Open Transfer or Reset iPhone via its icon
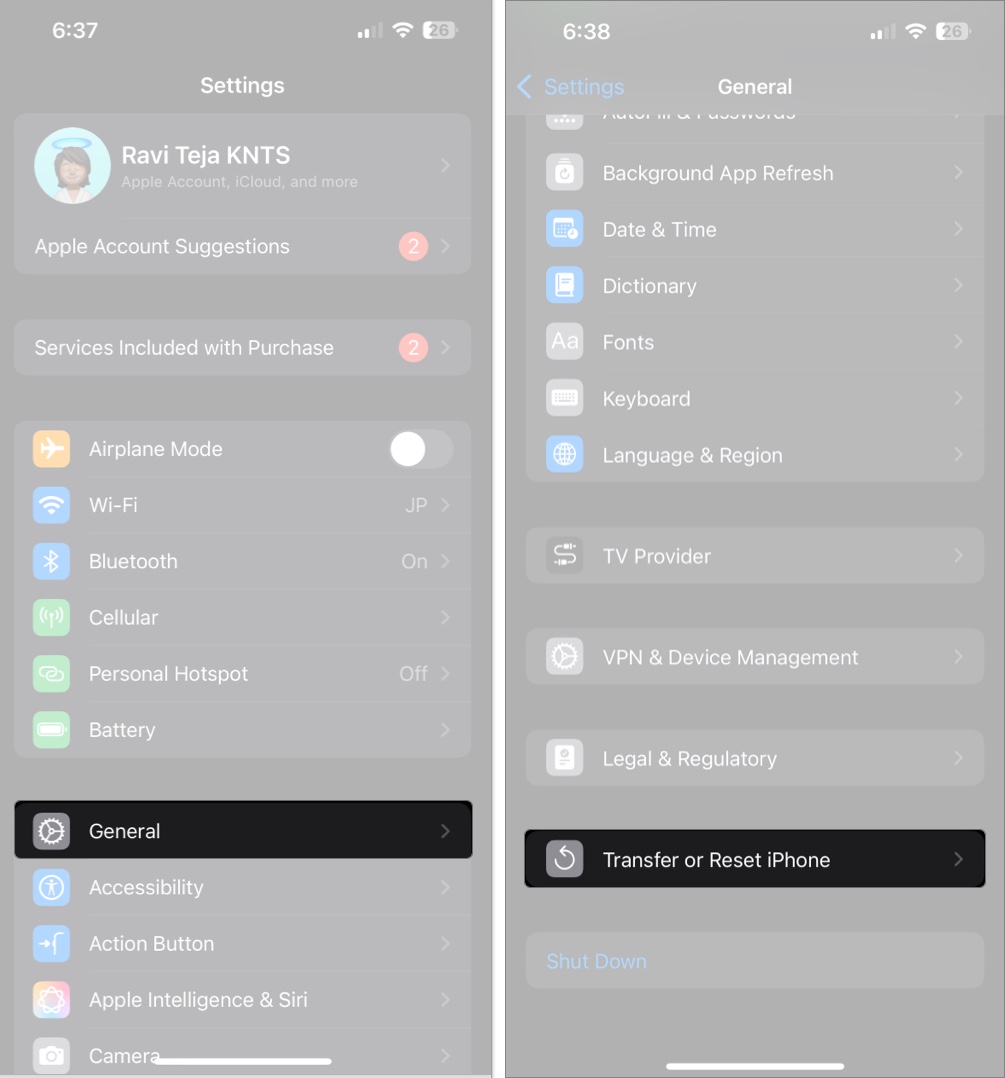 (x=564, y=858)
